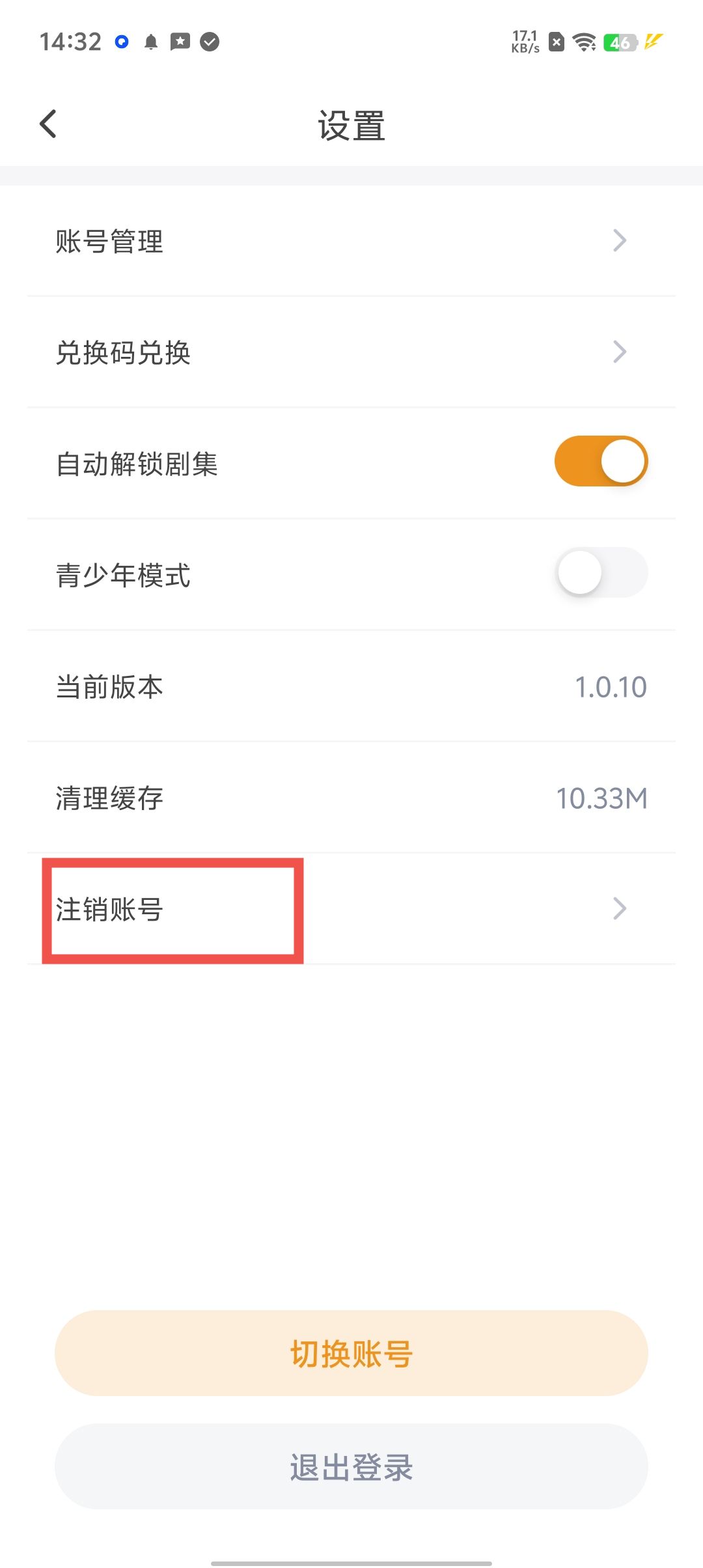Tap the 切换账号 button
Viewport: 703px width, 1568px height.
point(351,1353)
